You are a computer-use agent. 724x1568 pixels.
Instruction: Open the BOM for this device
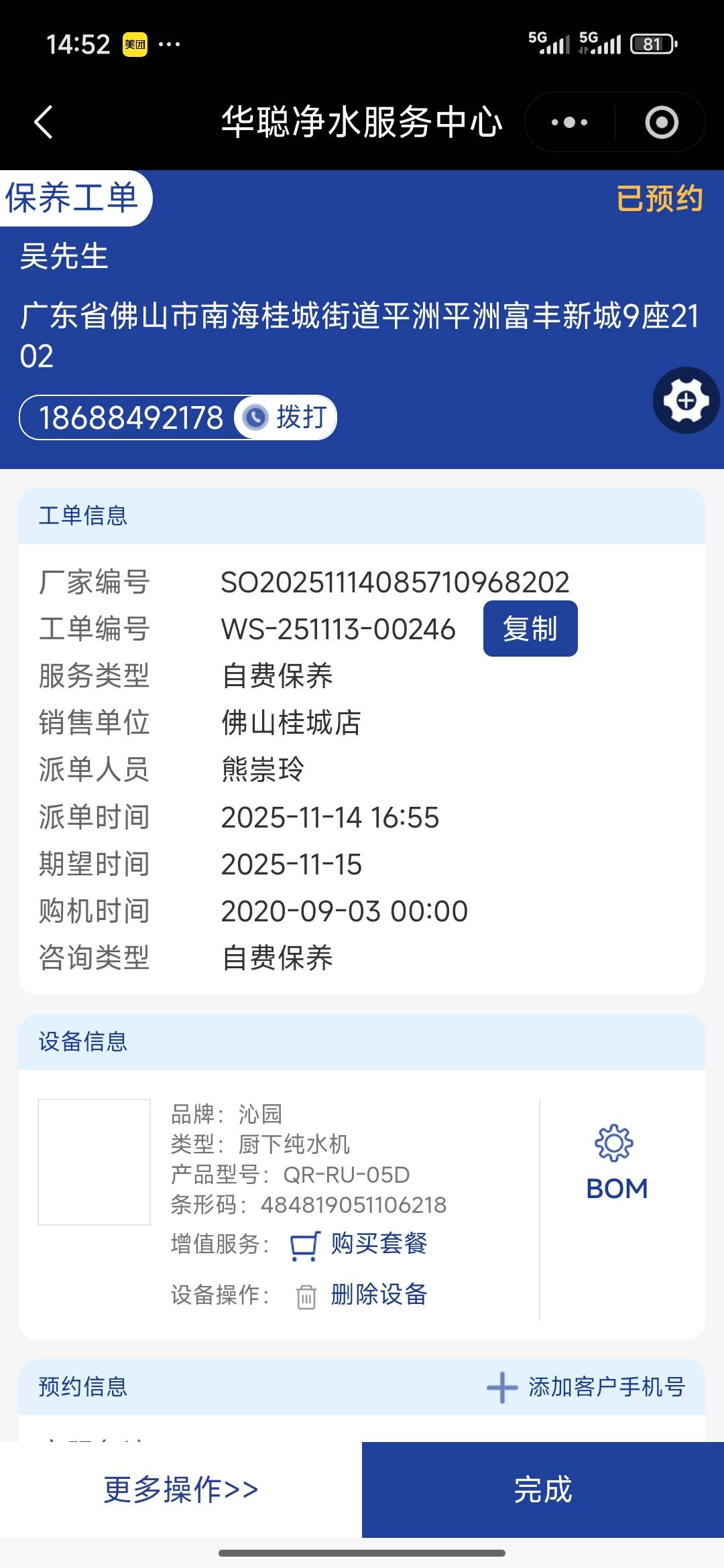coord(616,1164)
